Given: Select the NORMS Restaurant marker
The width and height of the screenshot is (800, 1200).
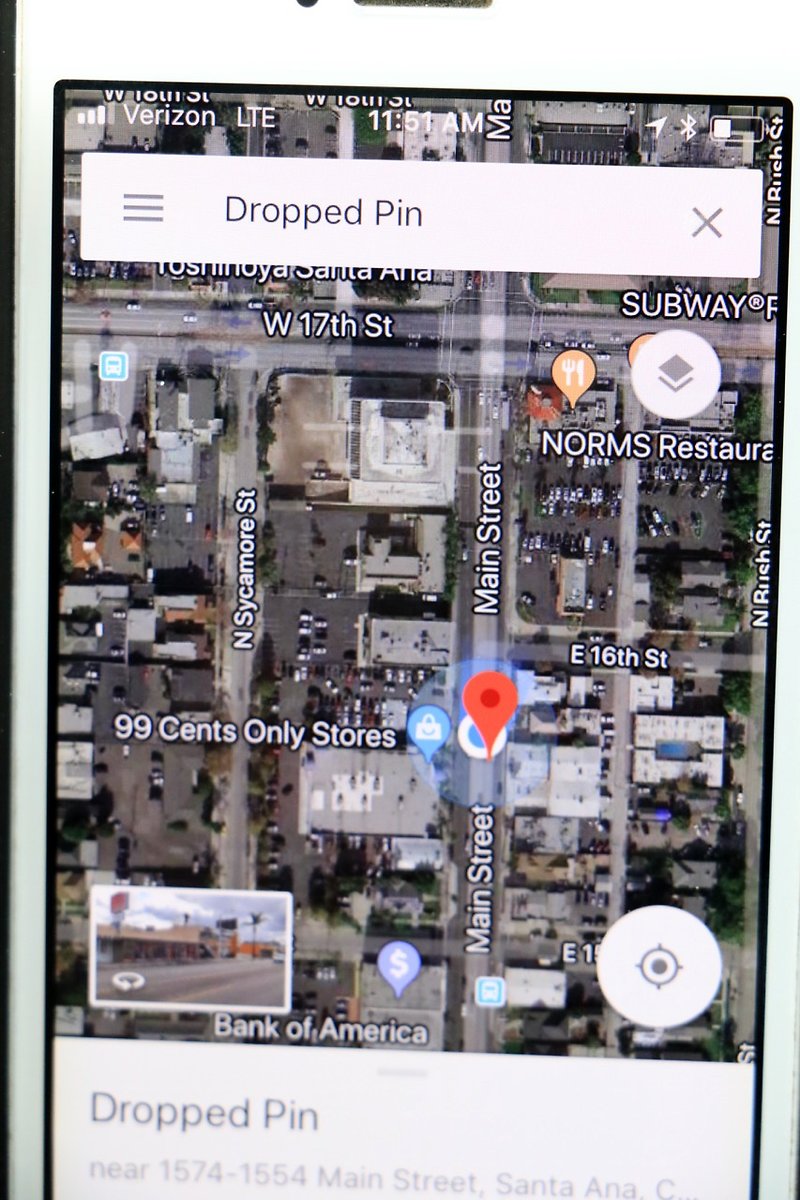Looking at the screenshot, I should (573, 374).
